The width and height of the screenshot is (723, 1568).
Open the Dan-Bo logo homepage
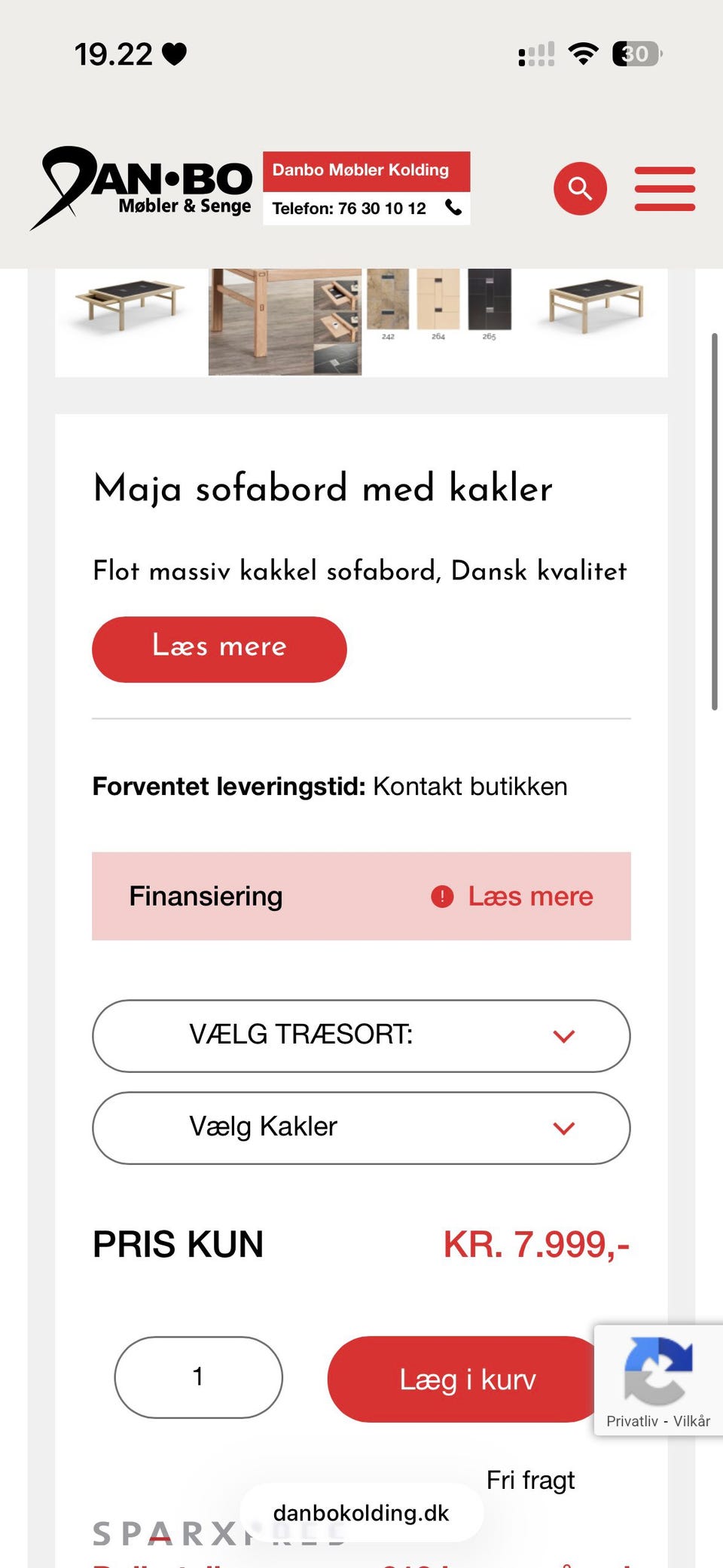pos(143,188)
